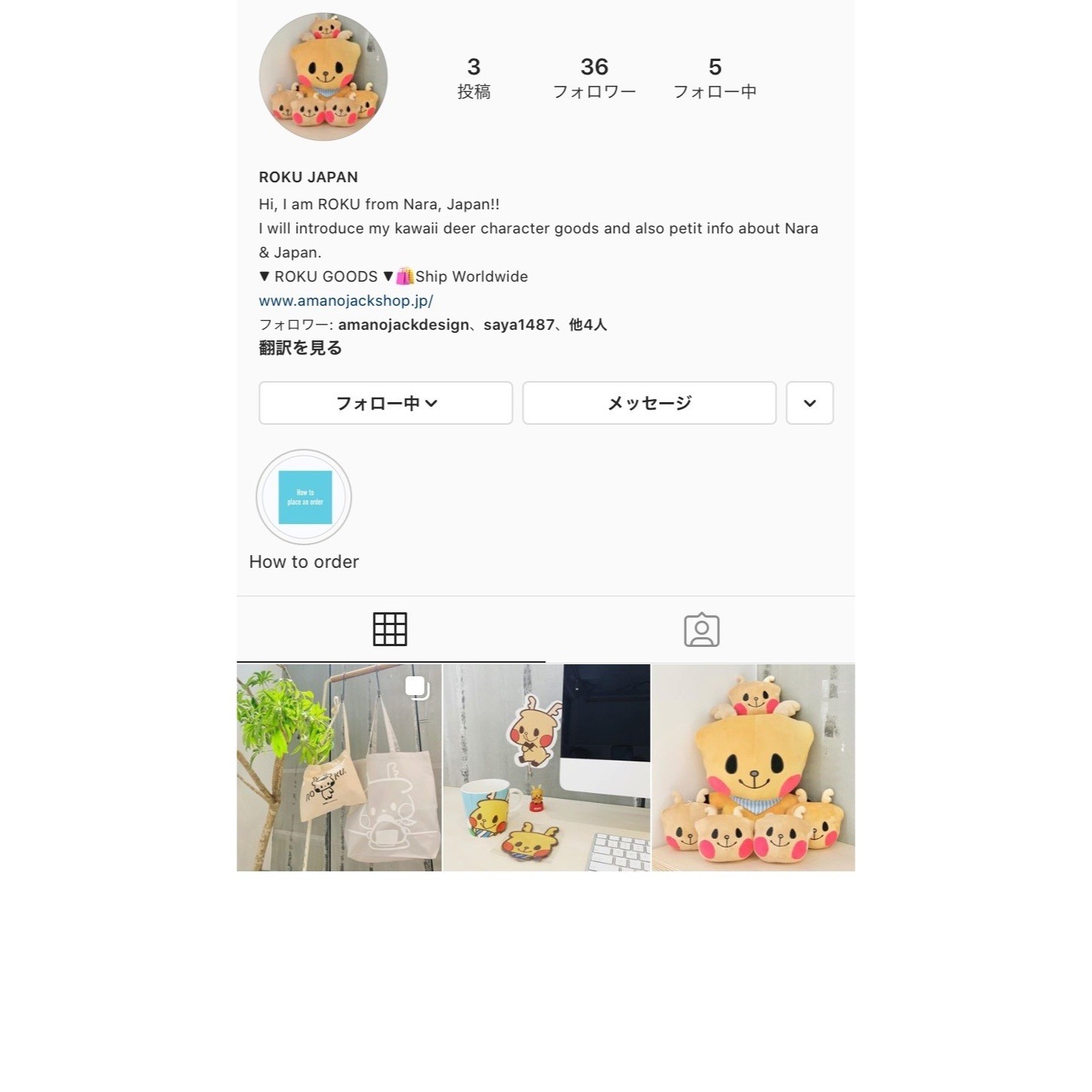Open the tote bags multi-photo post
This screenshot has width=1092, height=1092.
339,767
